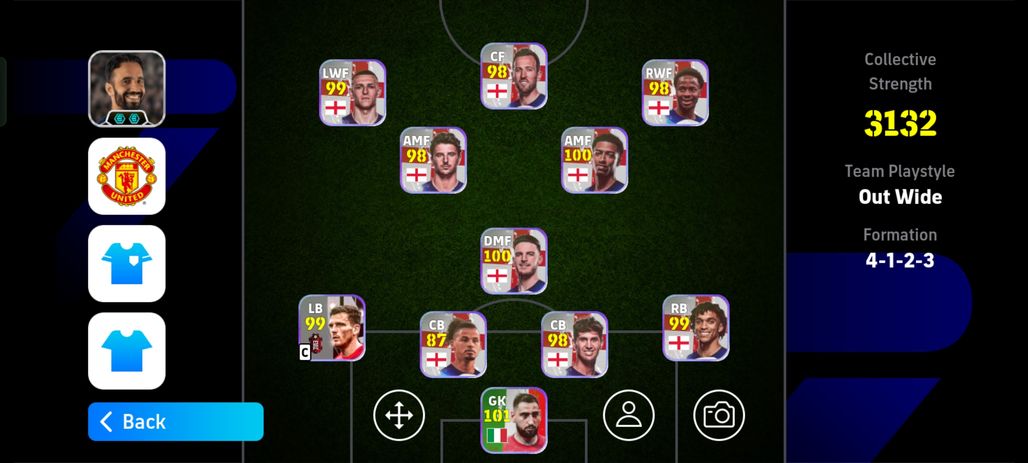1028x463 pixels.
Task: Select the RB 99 player card
Action: pos(695,328)
